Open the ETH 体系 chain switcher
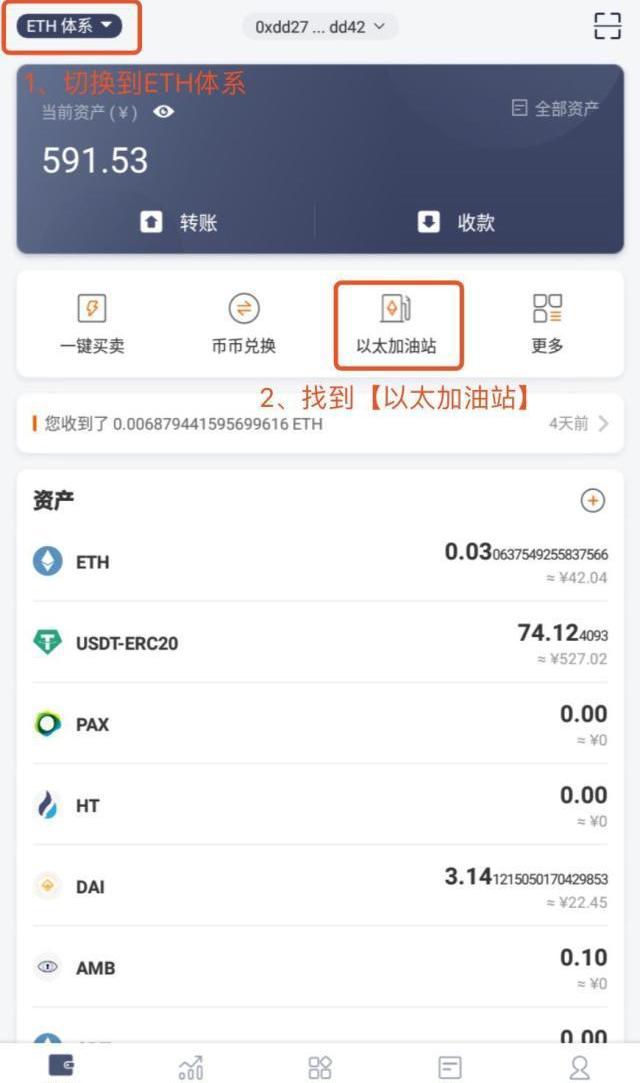Image resolution: width=640 pixels, height=1083 pixels. pyautogui.click(x=69, y=26)
